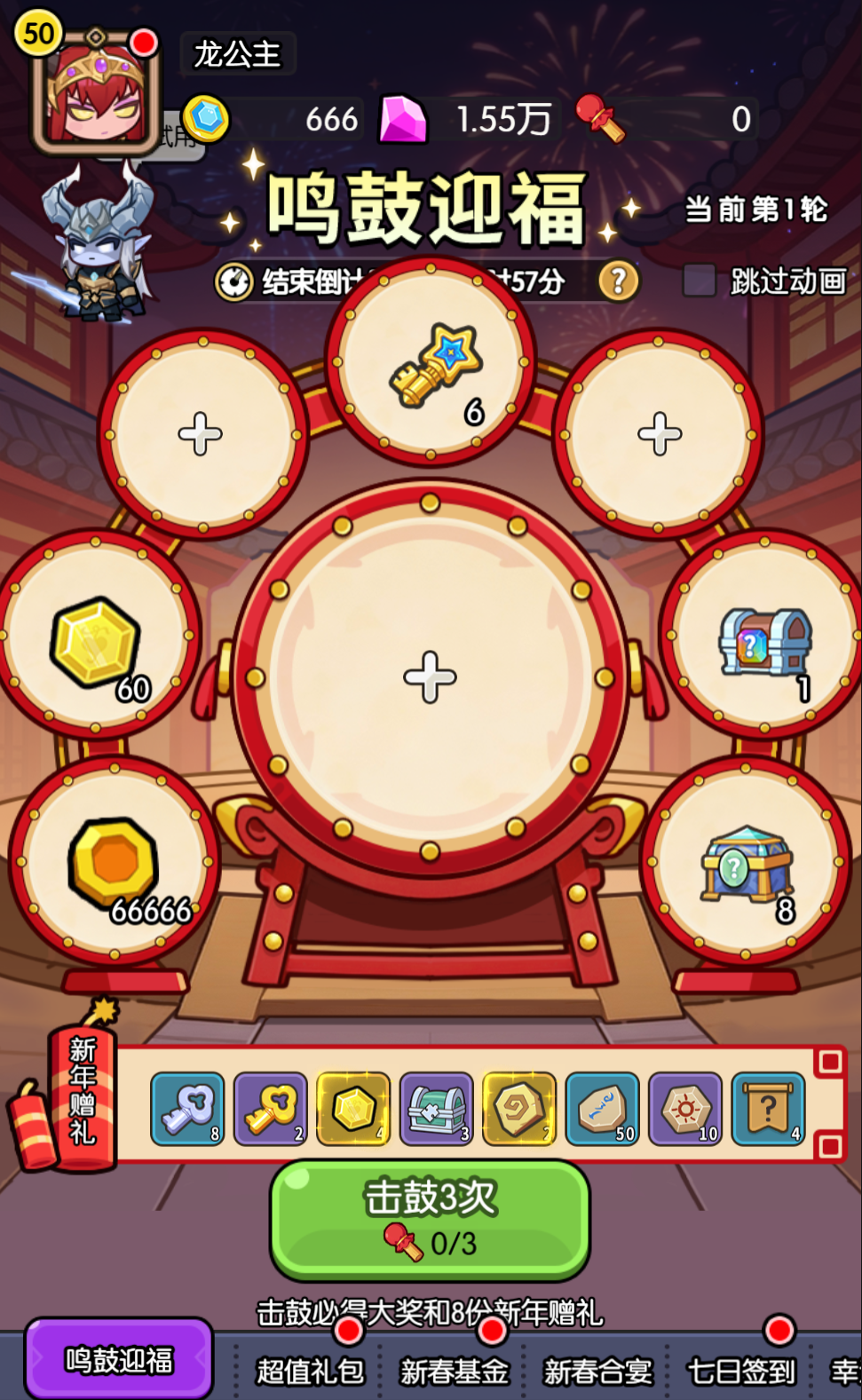Check the stone gift item with 50
862x1400 pixels.
pyautogui.click(x=602, y=1108)
